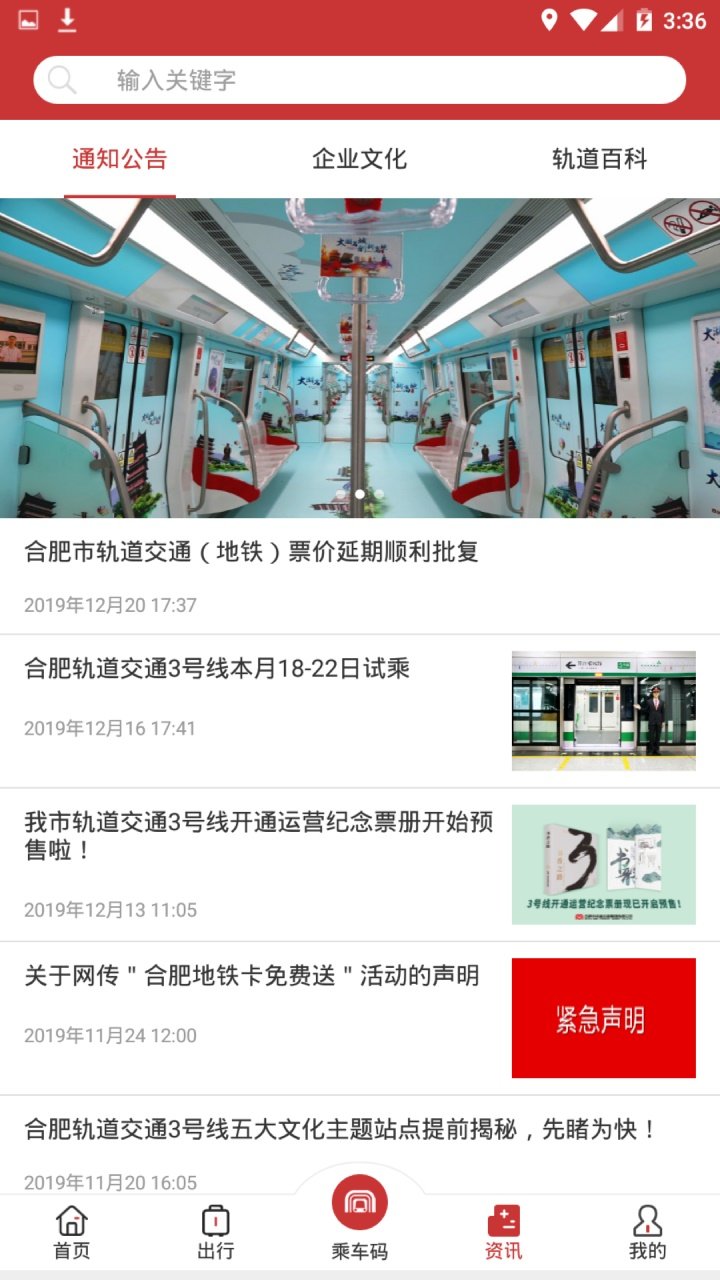Open the 纪念票册开始预售 notice
The height and width of the screenshot is (1280, 720).
360,864
